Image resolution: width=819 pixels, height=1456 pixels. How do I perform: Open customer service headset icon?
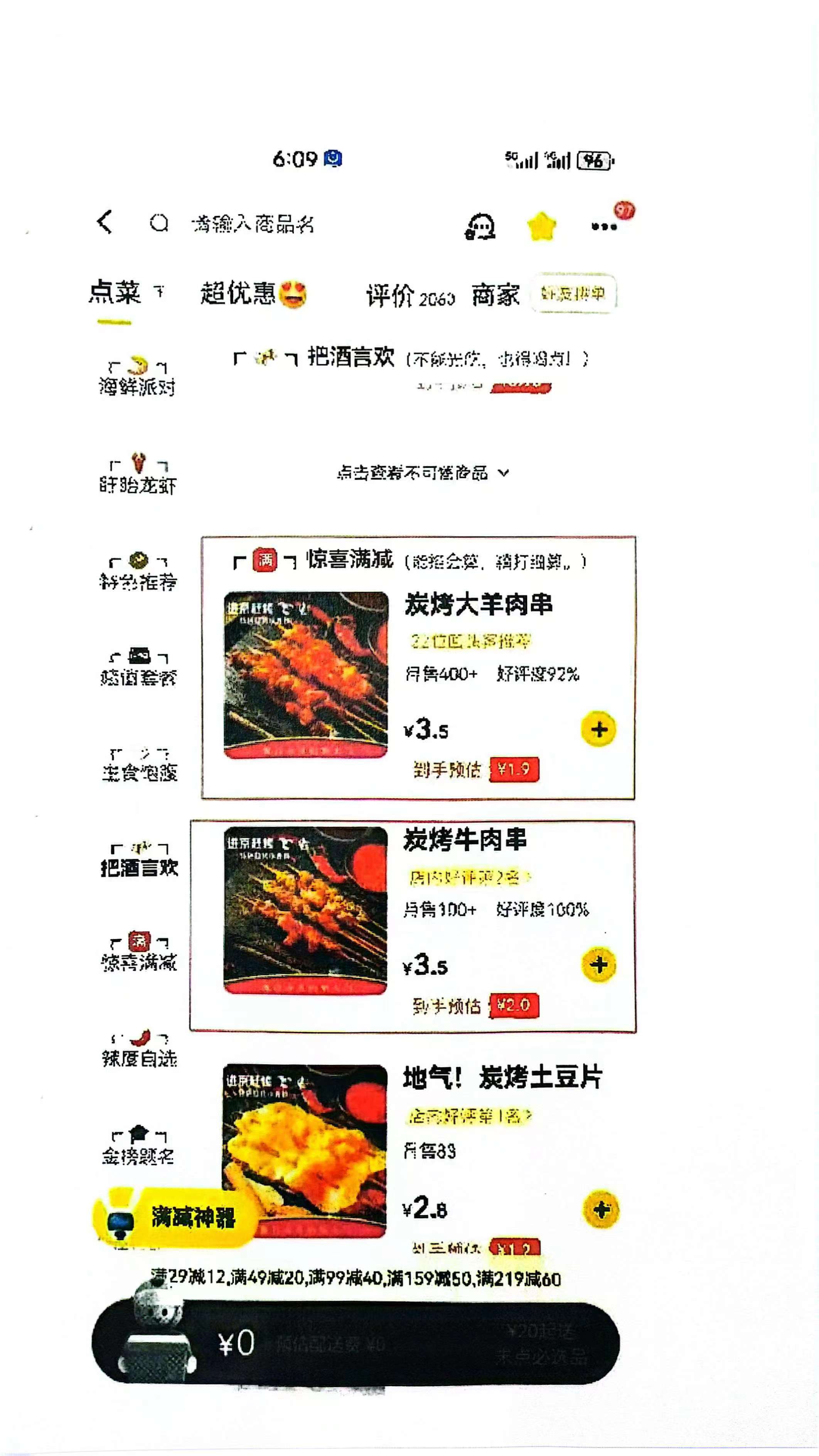[x=480, y=226]
